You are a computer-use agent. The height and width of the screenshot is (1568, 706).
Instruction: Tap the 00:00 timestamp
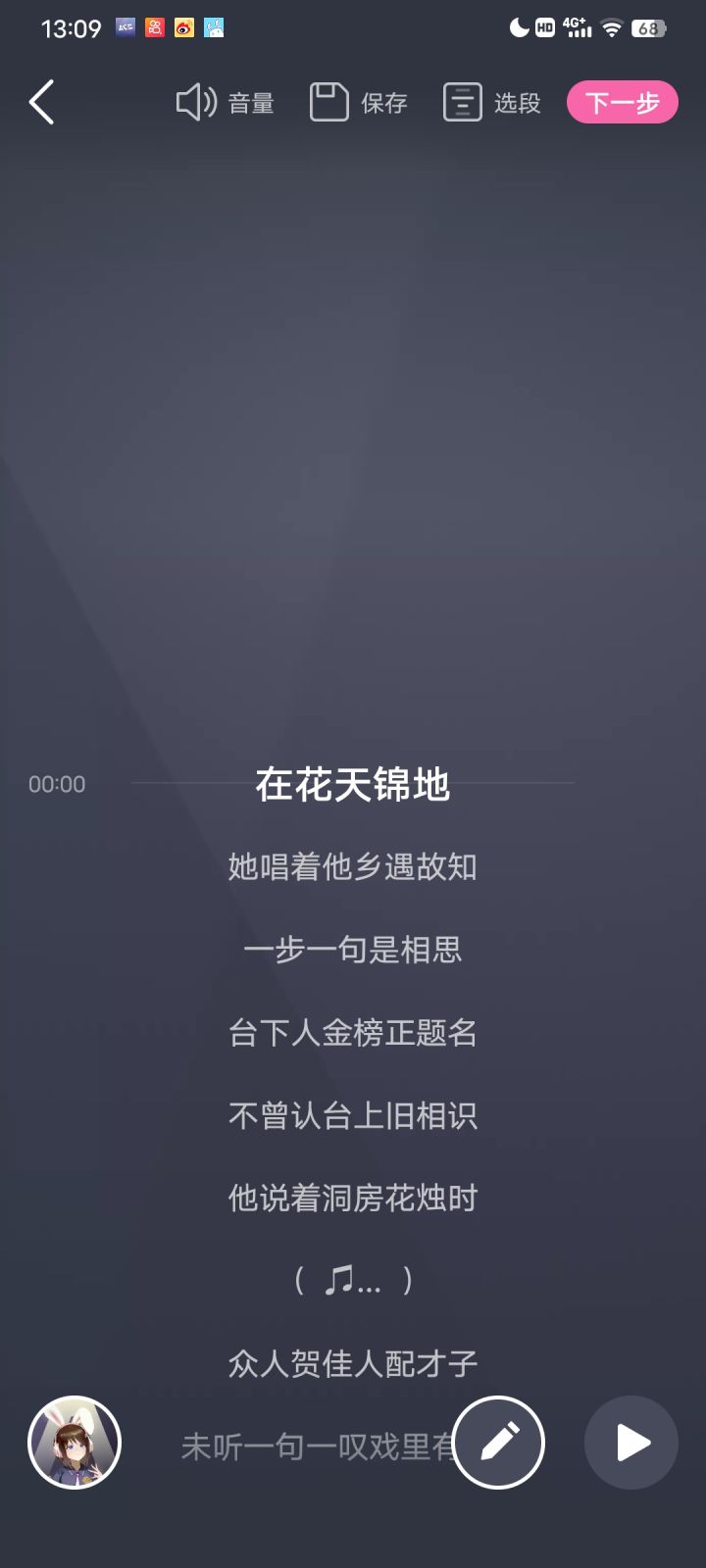point(56,783)
